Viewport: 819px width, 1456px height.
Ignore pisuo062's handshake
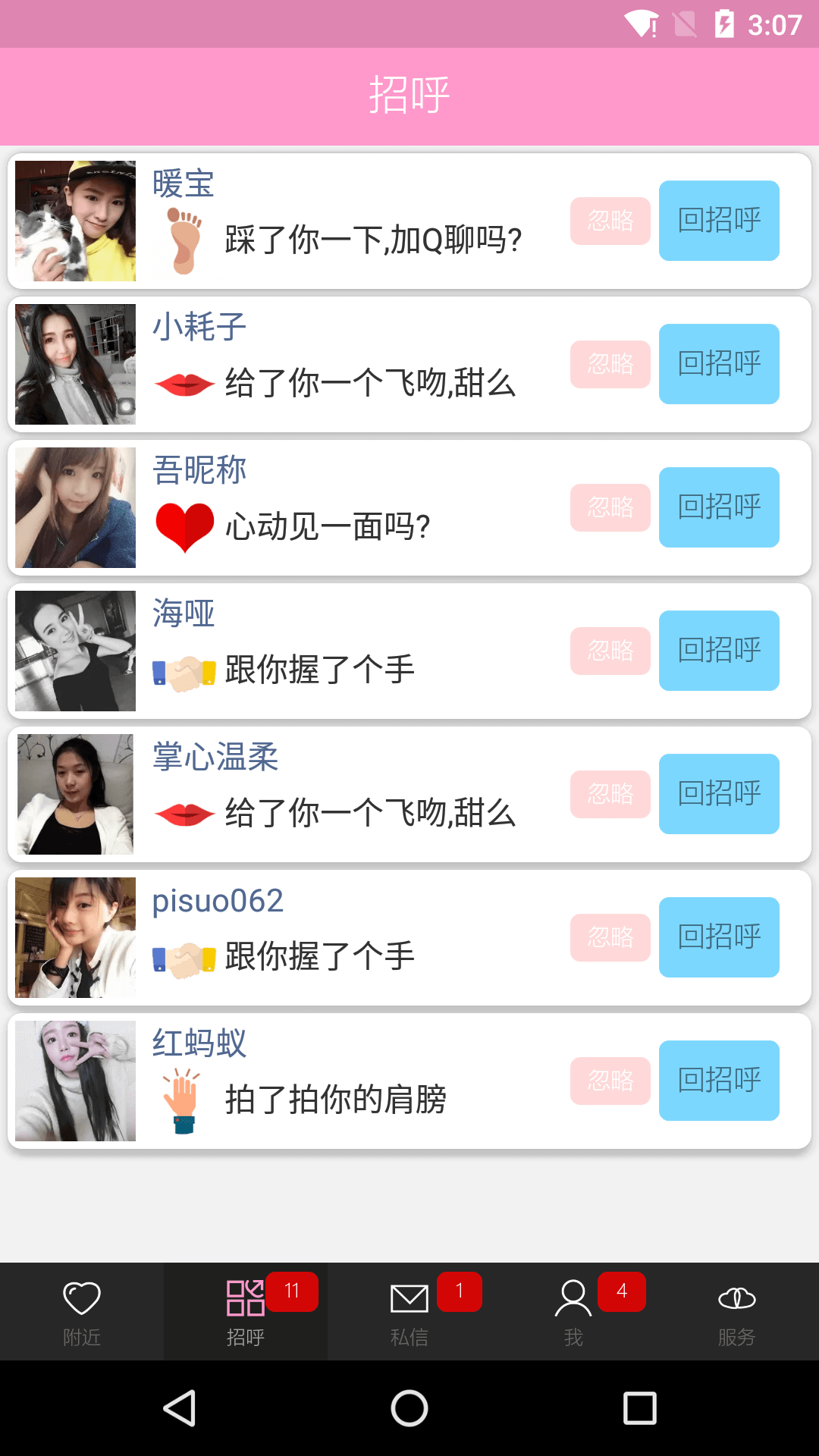tap(610, 937)
